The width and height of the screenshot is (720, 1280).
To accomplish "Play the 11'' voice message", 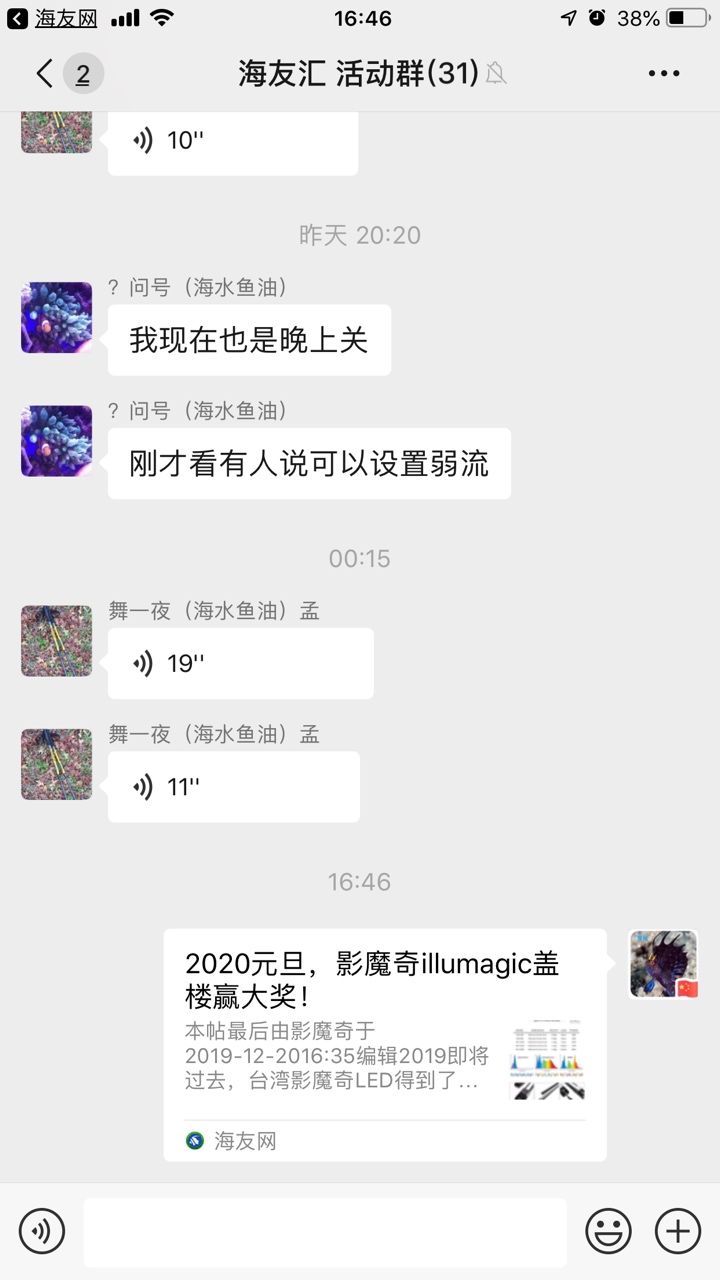I will coord(233,787).
